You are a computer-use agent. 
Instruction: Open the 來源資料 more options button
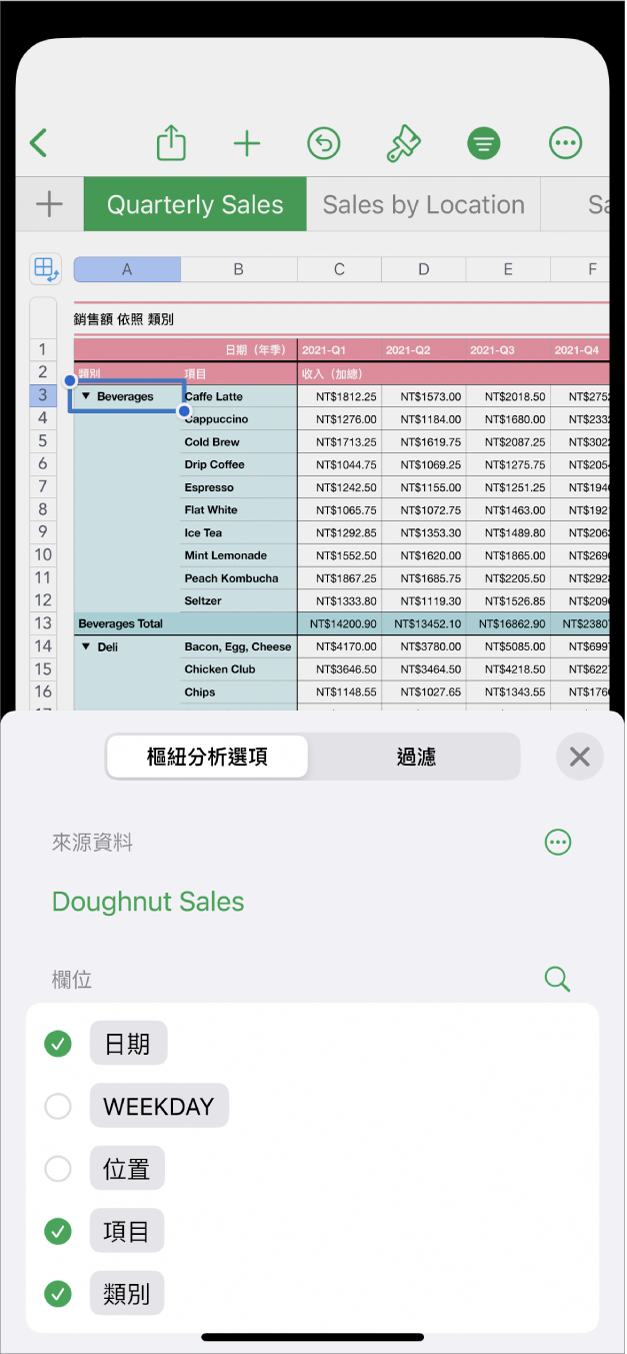[558, 842]
